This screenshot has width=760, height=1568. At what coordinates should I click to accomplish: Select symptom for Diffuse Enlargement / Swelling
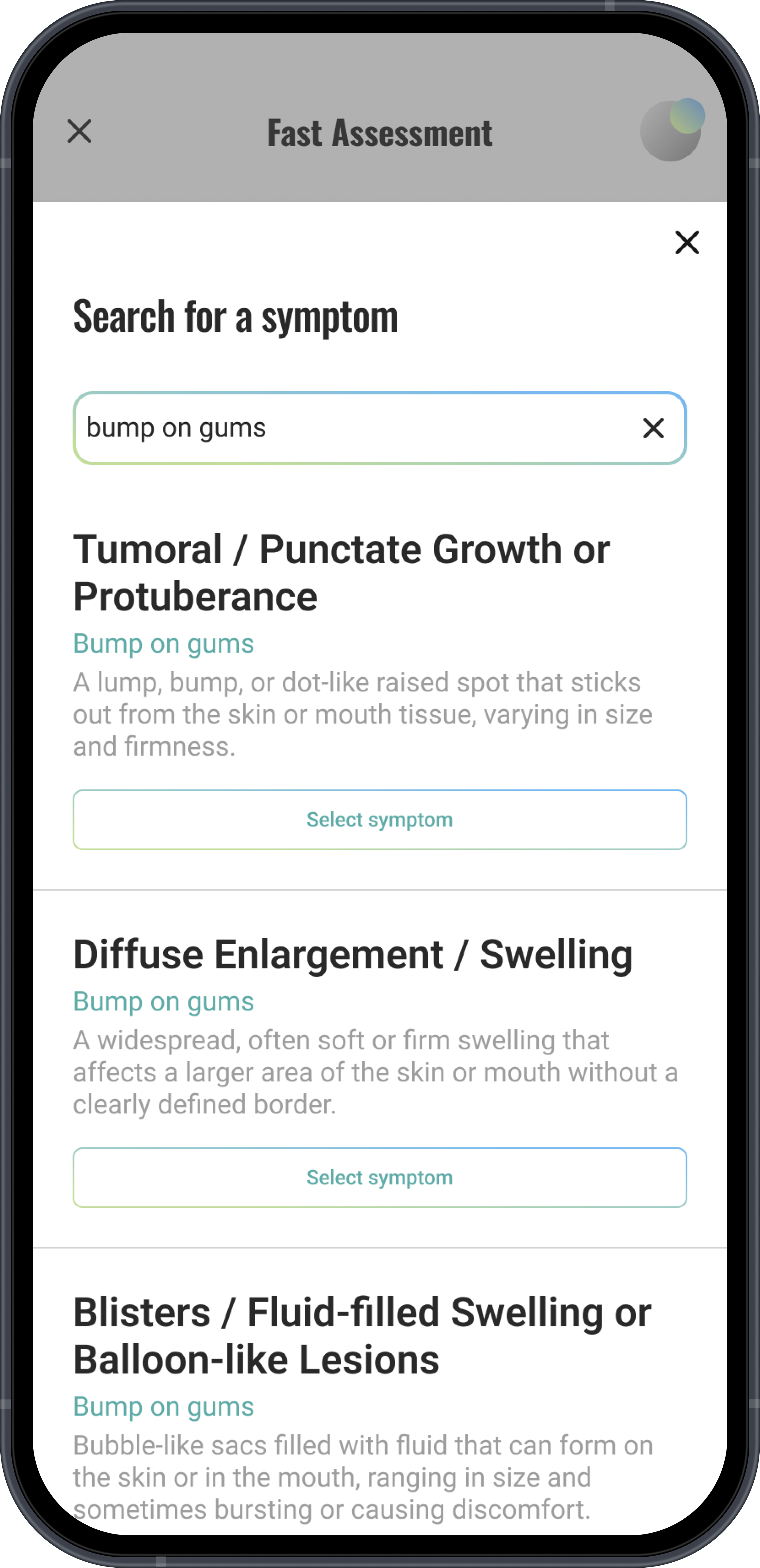point(379,1177)
